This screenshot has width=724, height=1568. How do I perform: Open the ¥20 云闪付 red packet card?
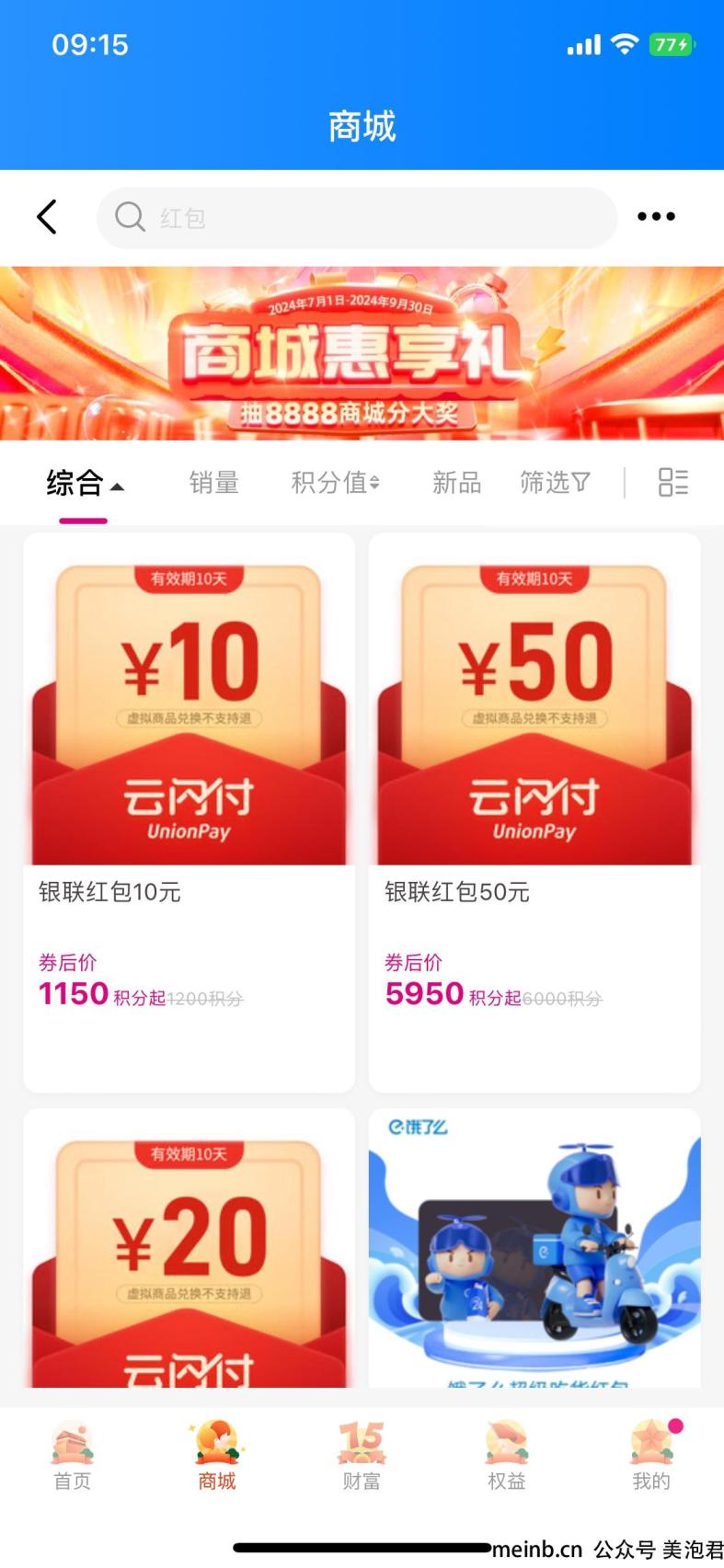click(189, 1248)
